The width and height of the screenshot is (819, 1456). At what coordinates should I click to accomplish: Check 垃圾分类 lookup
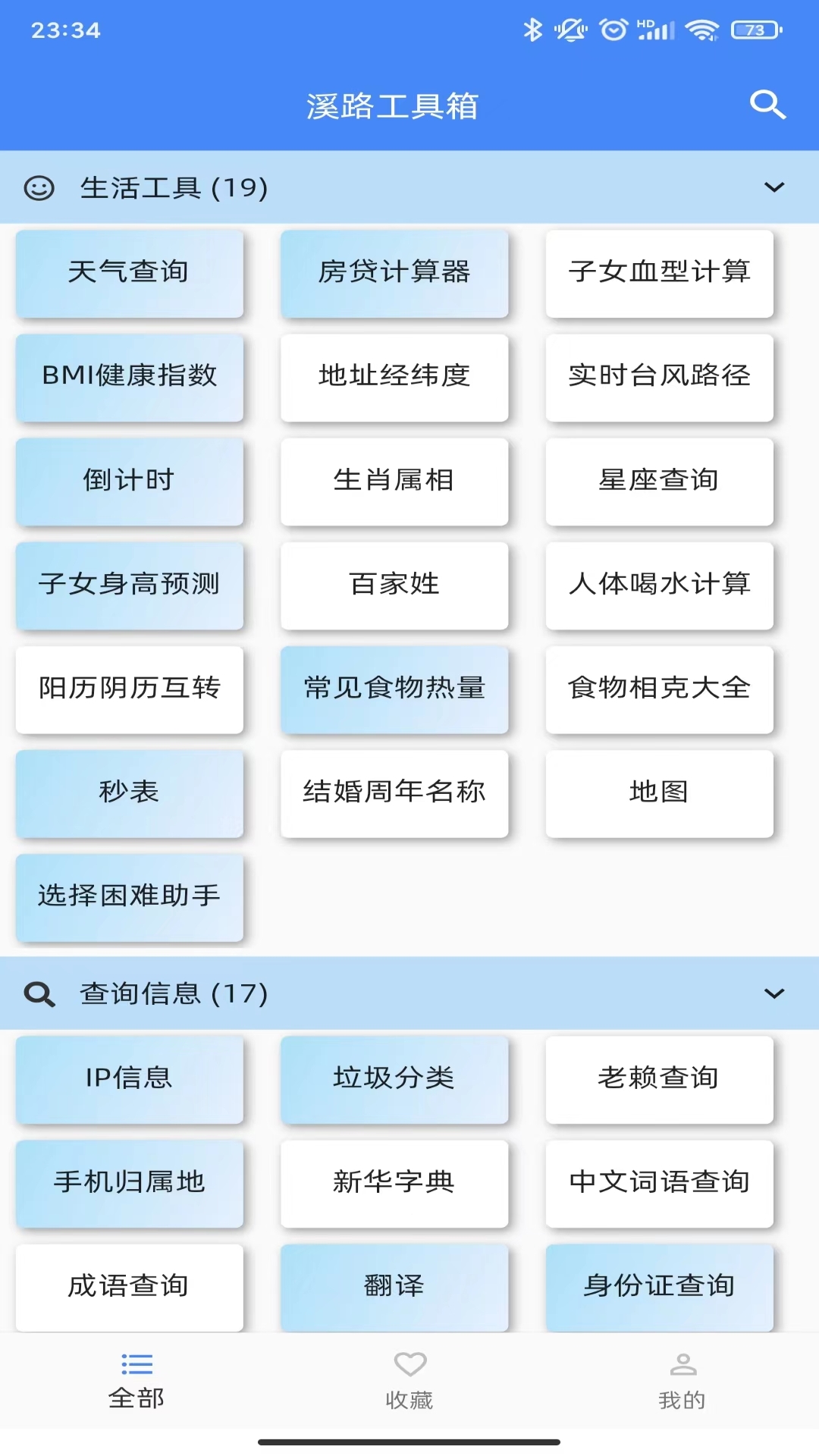[x=394, y=1078]
